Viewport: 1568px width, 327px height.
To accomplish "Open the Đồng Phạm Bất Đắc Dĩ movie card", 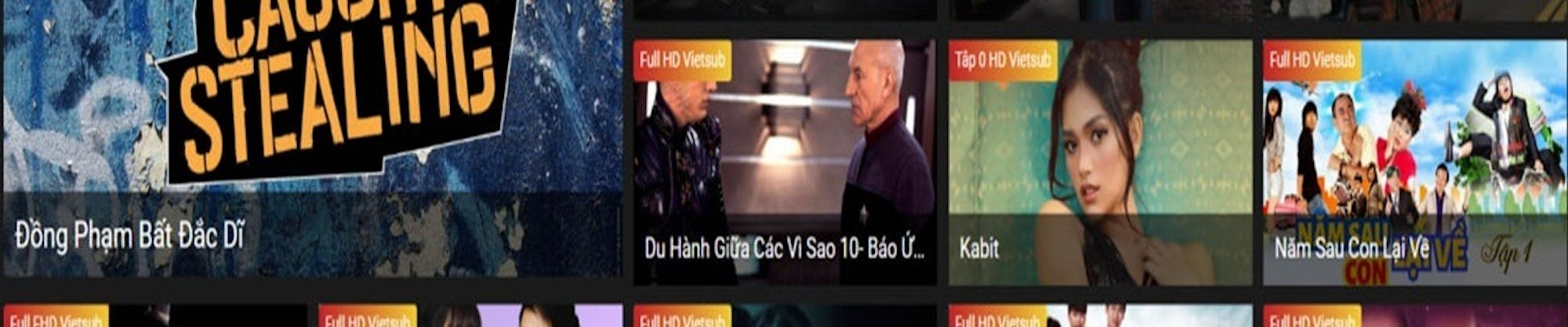I will click(312, 141).
